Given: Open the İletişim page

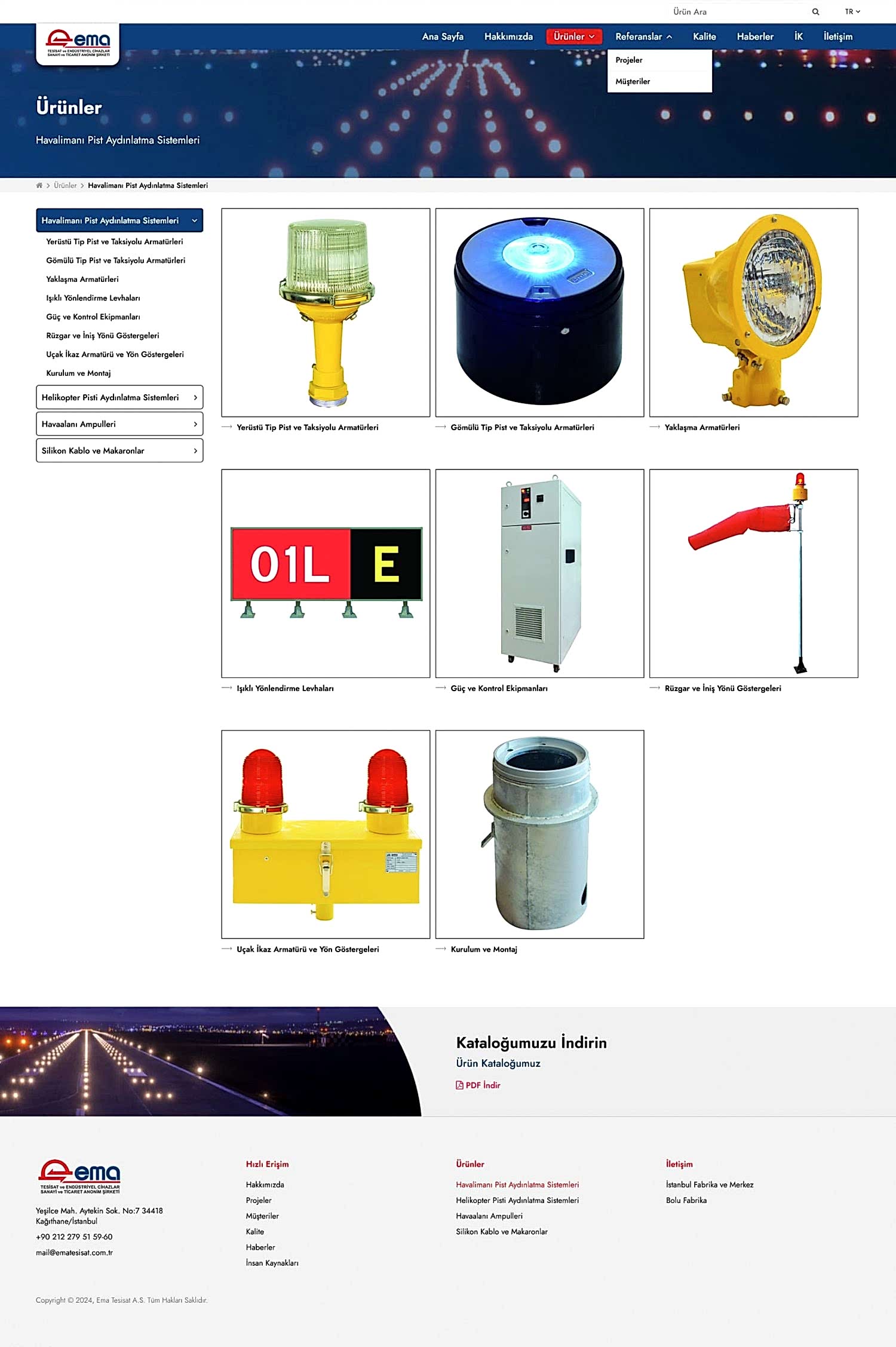Looking at the screenshot, I should coord(837,36).
